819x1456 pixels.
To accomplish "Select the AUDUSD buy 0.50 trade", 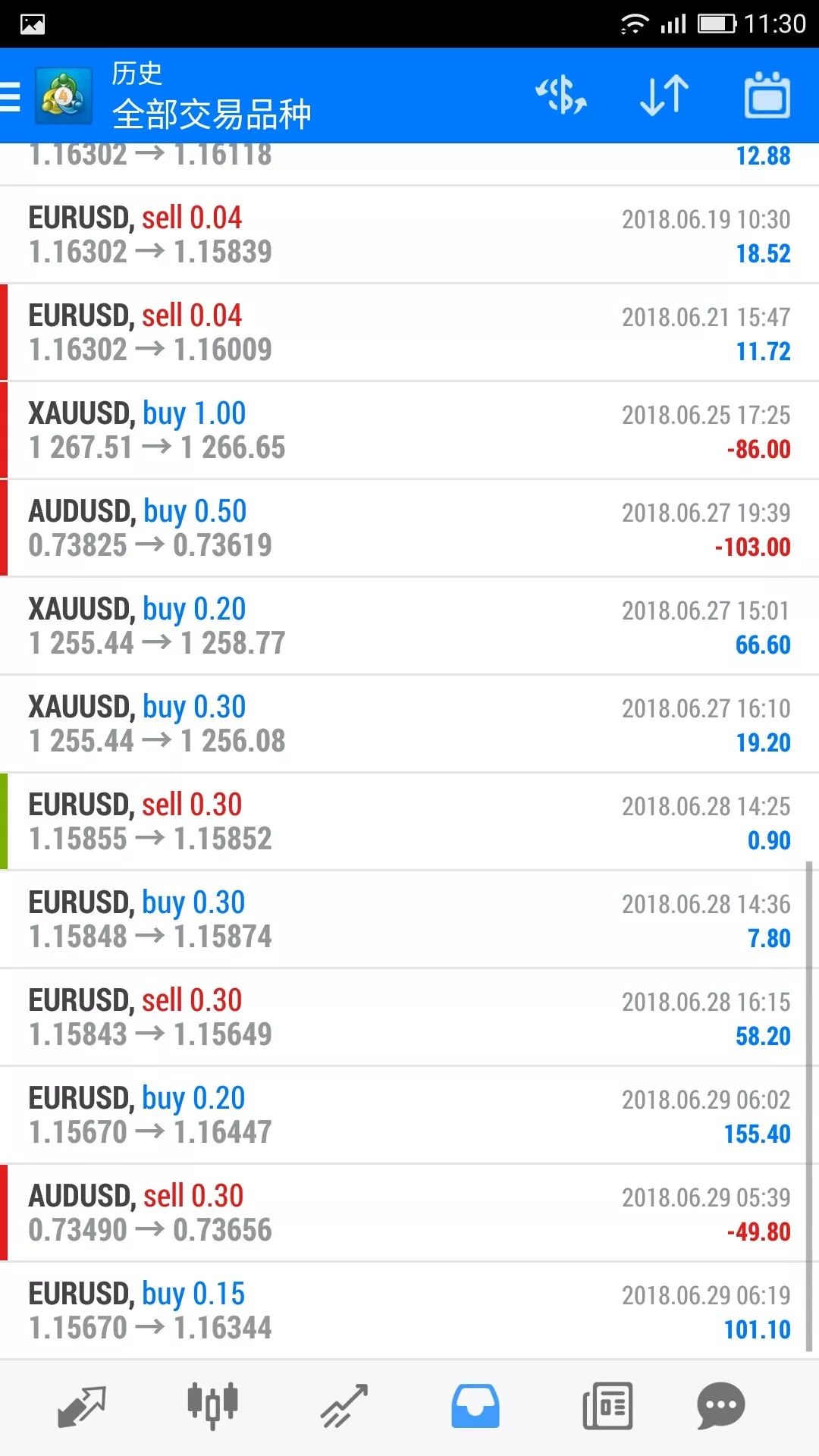I will pyautogui.click(x=409, y=528).
